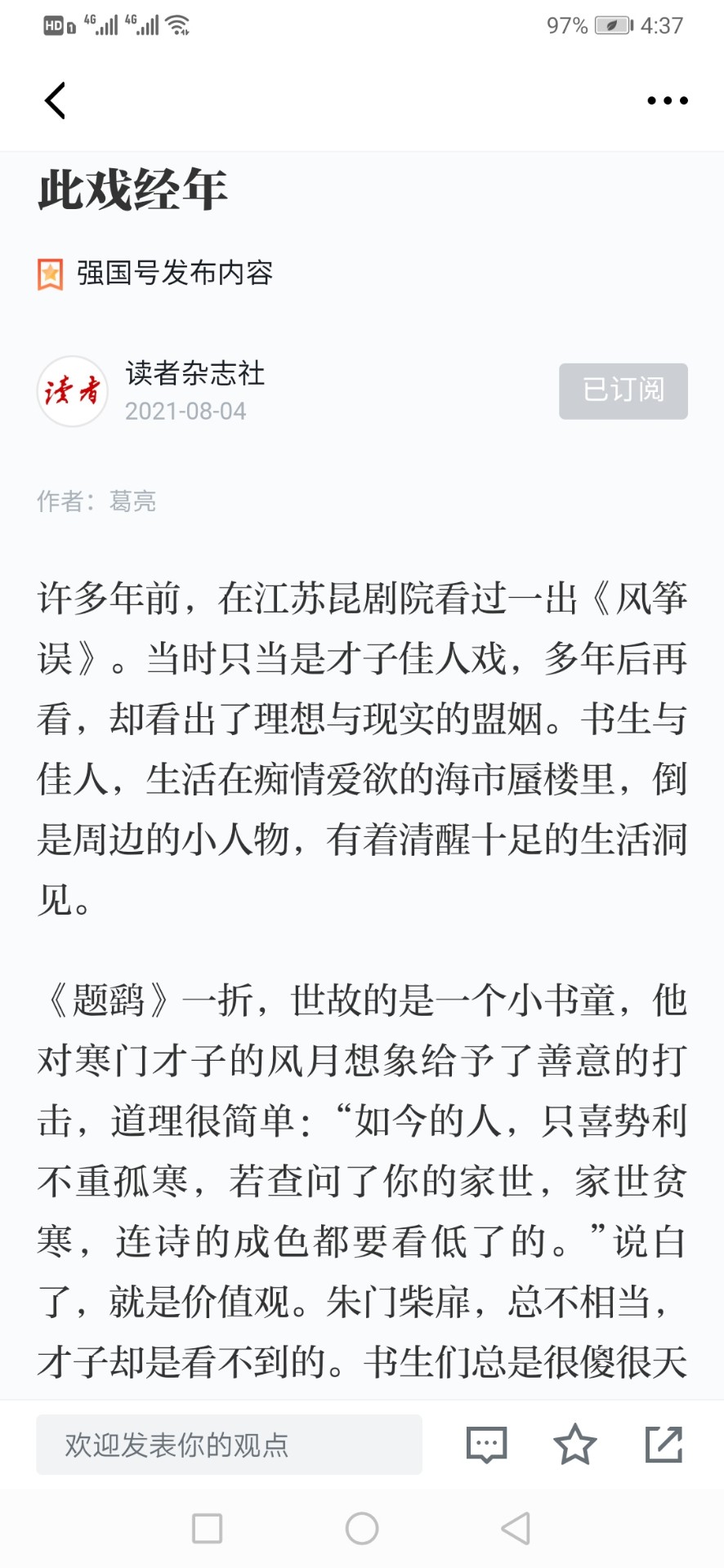724x1568 pixels.
Task: Open the 读者杂志社 publisher profile
Action: (195, 374)
